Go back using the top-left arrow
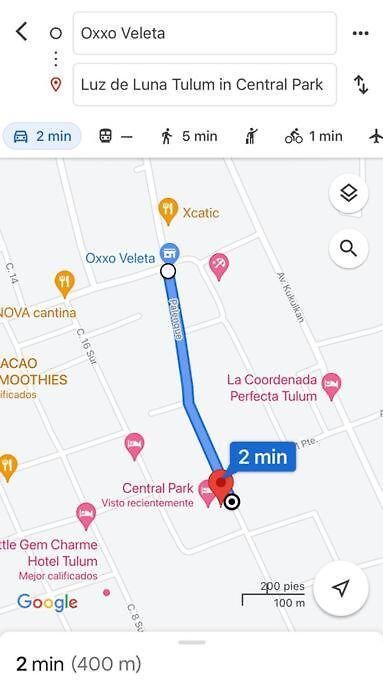The height and width of the screenshot is (683, 383). pyautogui.click(x=21, y=32)
